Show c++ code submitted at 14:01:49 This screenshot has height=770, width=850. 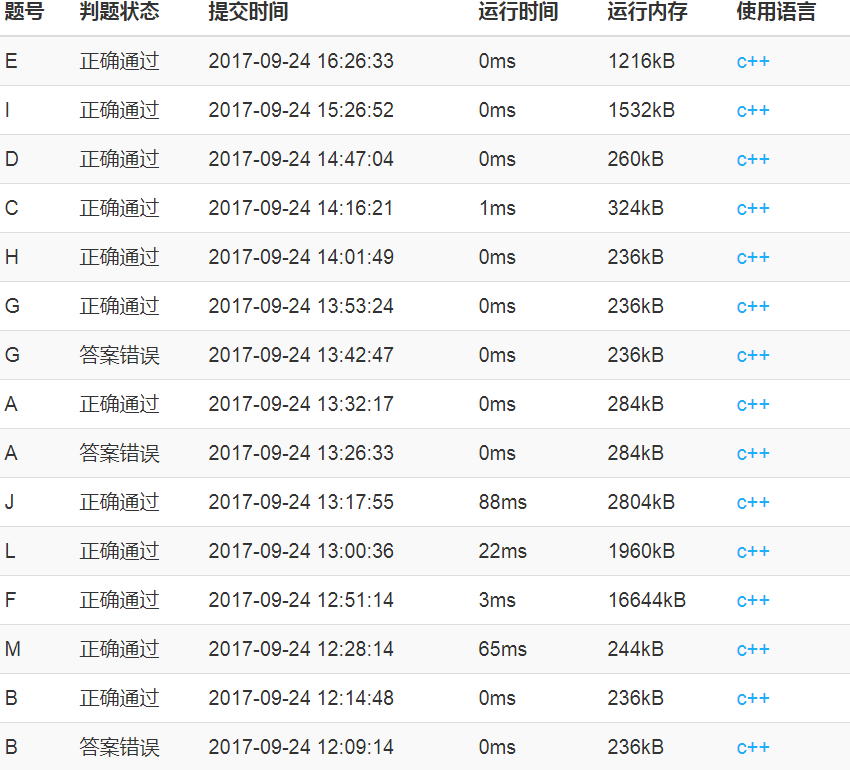pyautogui.click(x=753, y=257)
